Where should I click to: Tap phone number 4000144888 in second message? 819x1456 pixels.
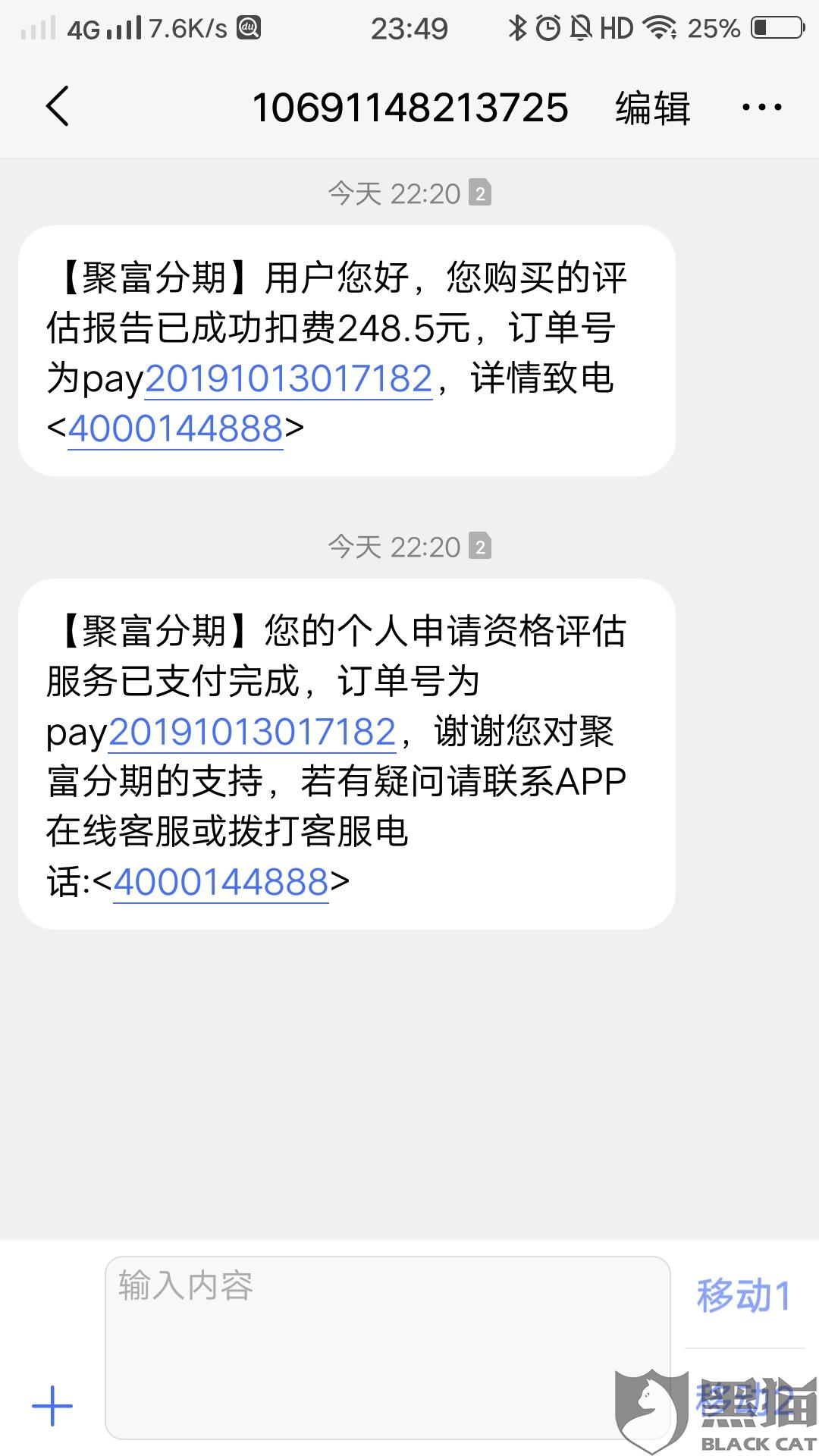click(x=221, y=882)
